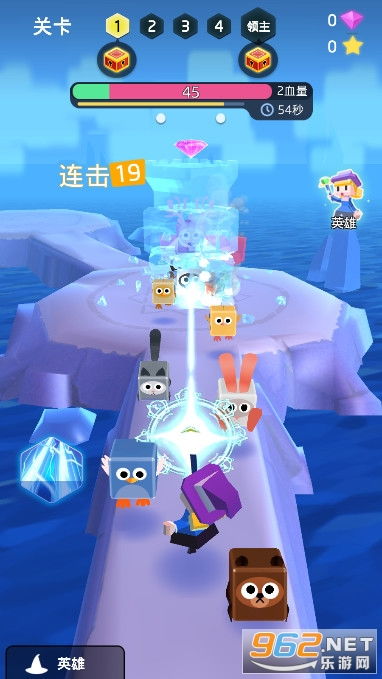The width and height of the screenshot is (382, 679).
Task: Tap the 英雄 hero character on right
Action: tap(345, 199)
